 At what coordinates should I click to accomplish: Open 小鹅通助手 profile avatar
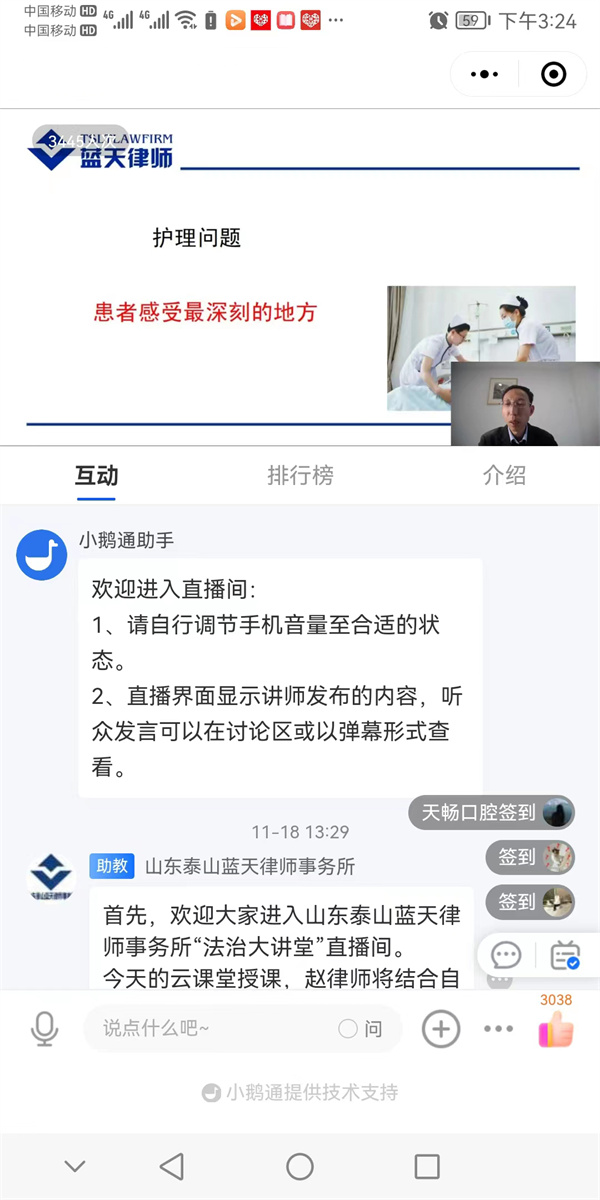pyautogui.click(x=42, y=555)
